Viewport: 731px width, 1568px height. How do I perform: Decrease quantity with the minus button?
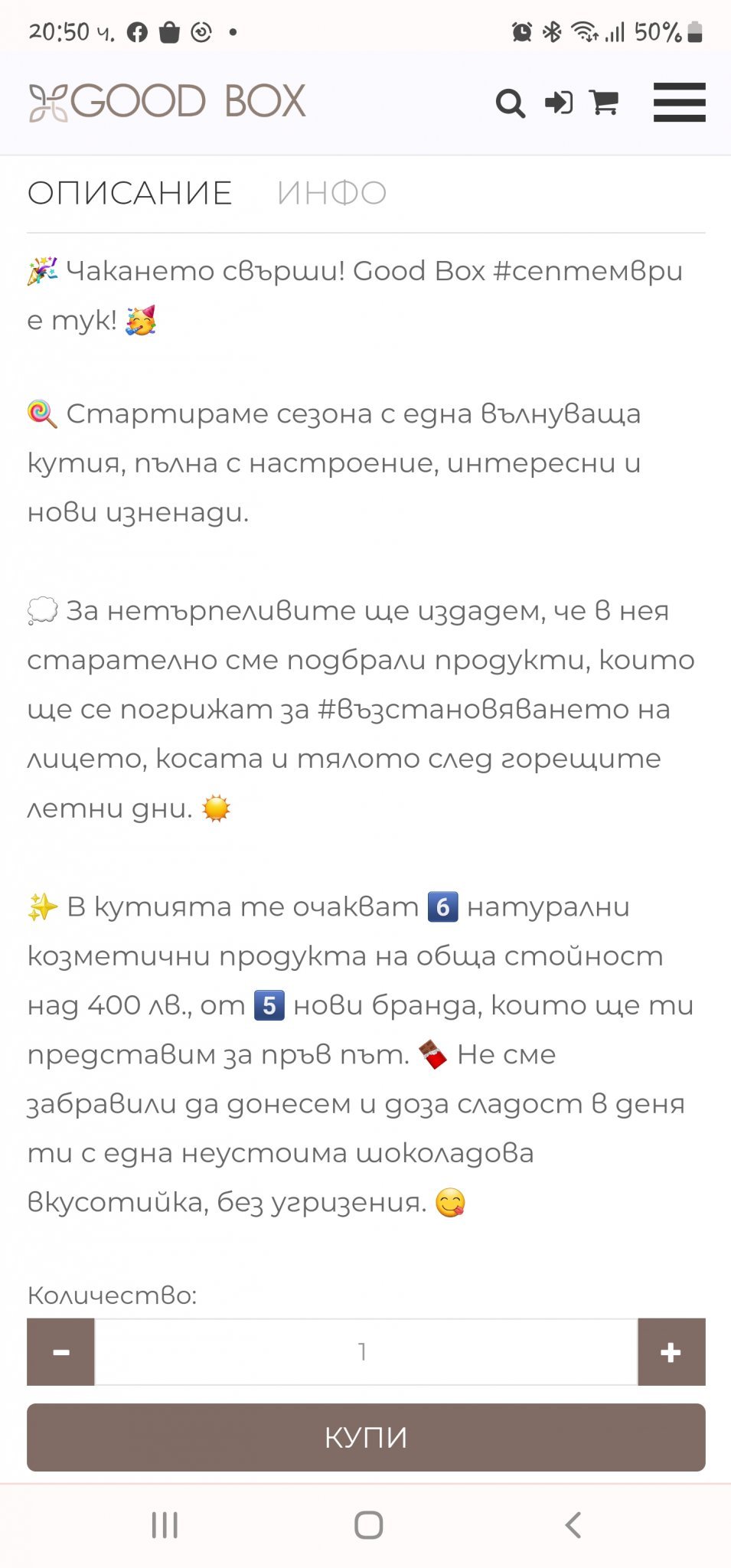tap(61, 1351)
